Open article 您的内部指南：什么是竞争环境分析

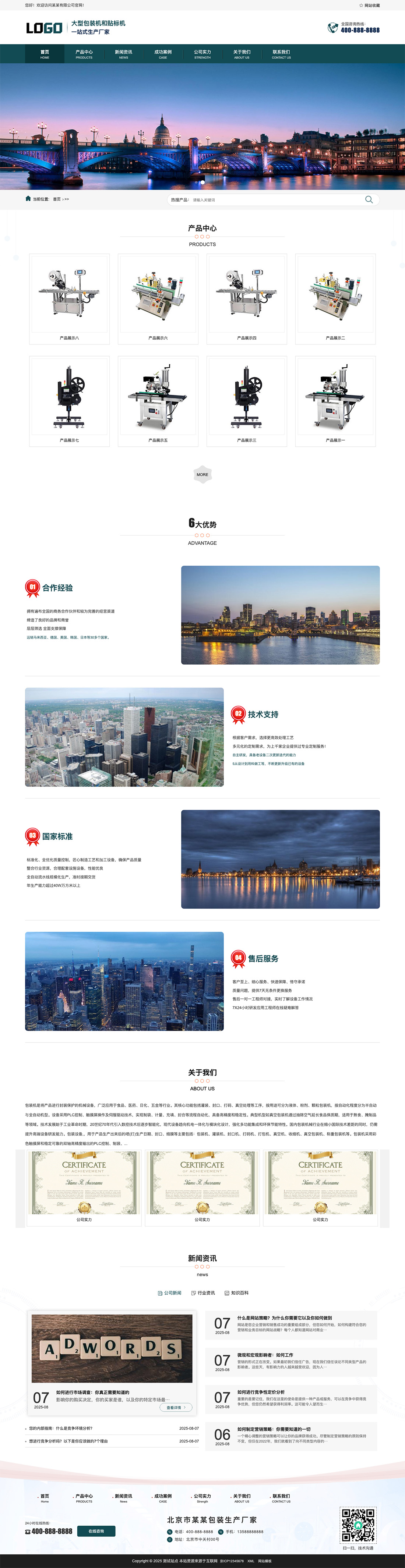[61, 1427]
